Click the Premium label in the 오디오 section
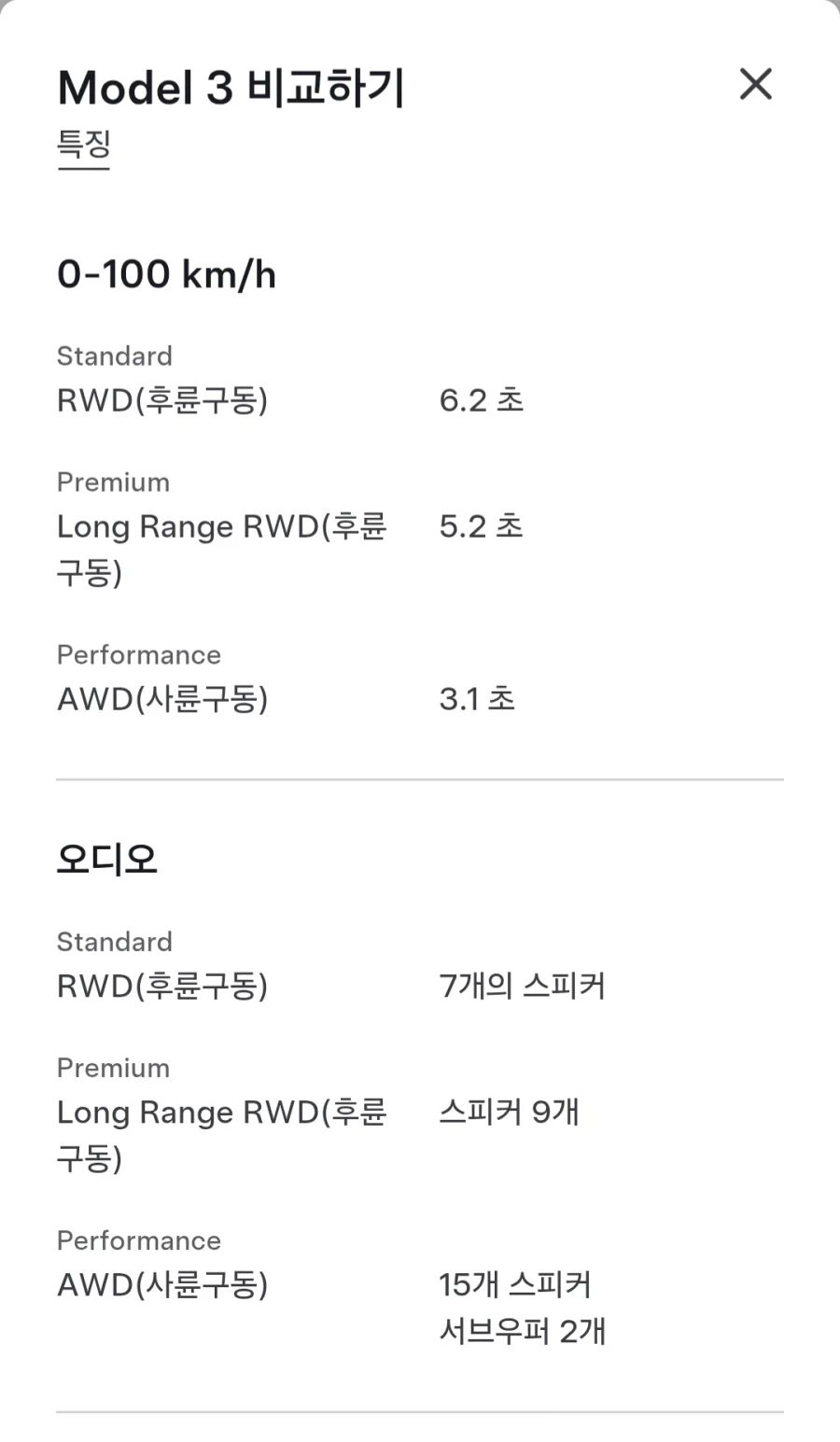Image resolution: width=840 pixels, height=1442 pixels. tap(113, 1068)
